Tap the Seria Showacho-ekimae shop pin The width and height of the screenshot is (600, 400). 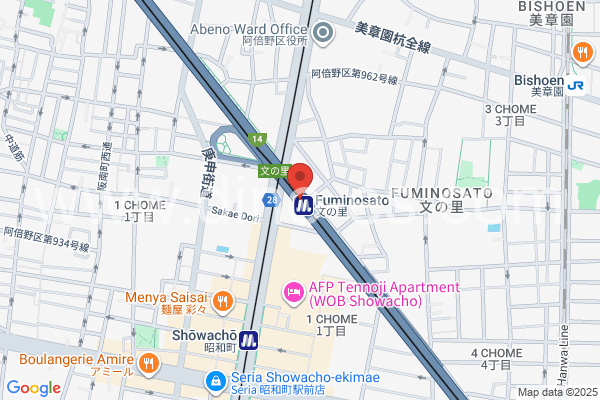click(215, 381)
